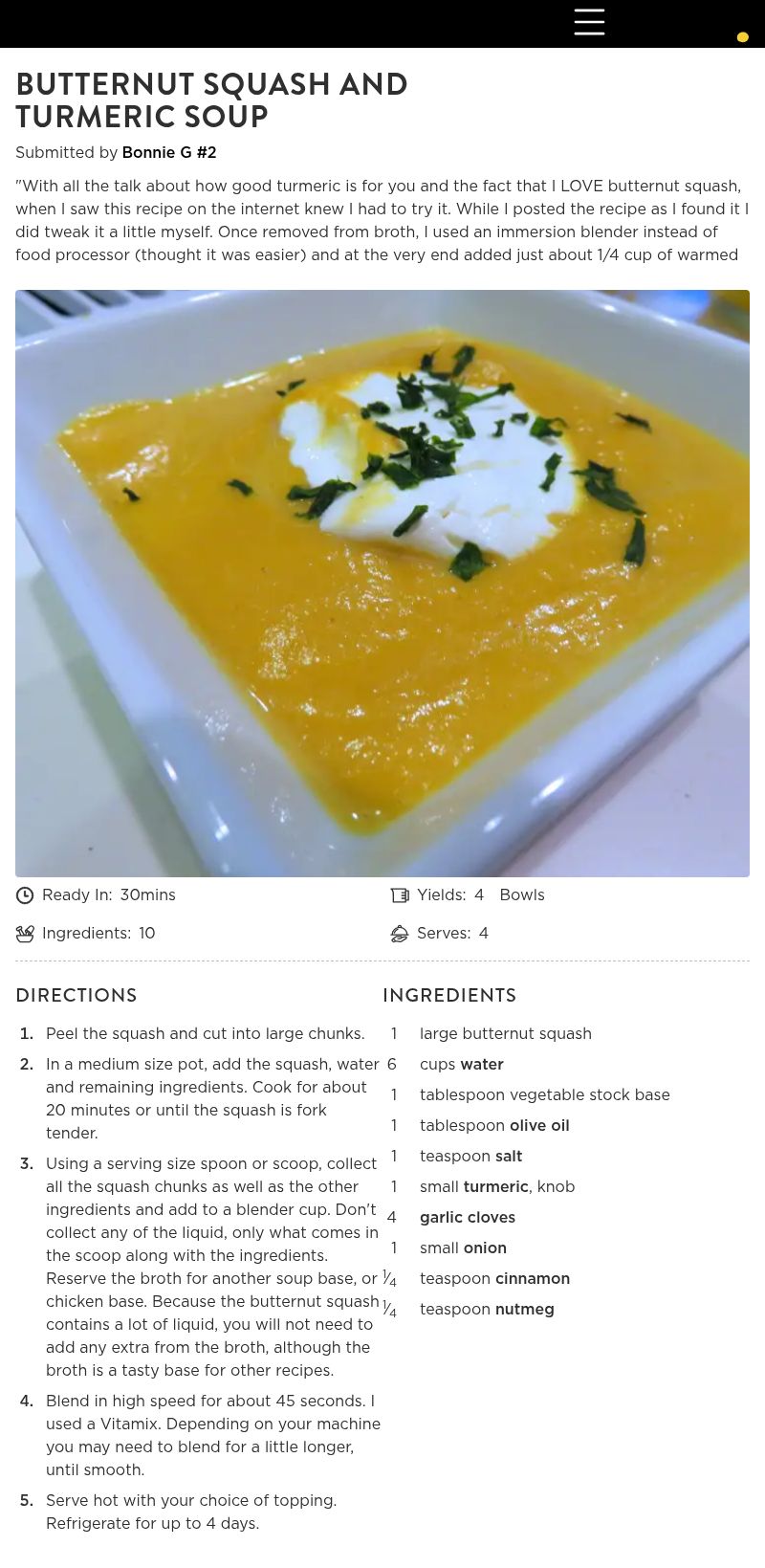765x1568 pixels.
Task: Open the cinnamon ingredient link
Action: (533, 1278)
